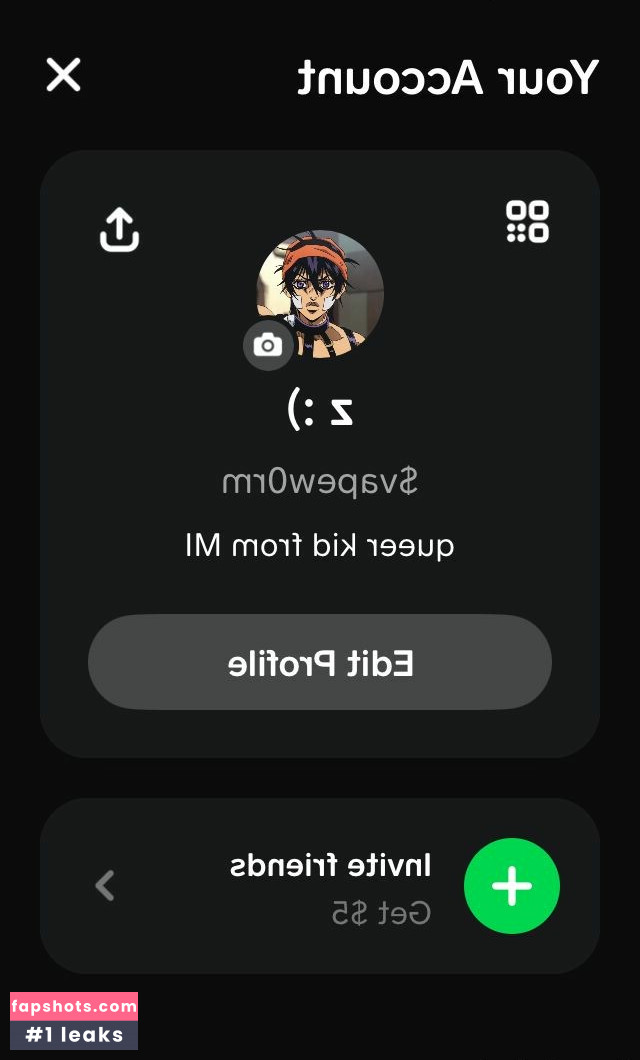Change the profile photo via camera badge

268,346
